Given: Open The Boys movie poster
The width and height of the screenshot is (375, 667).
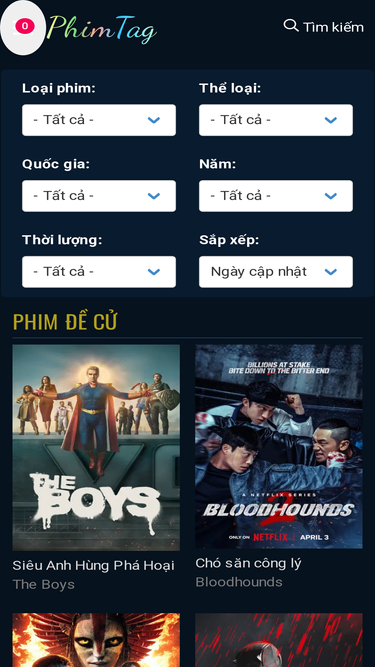Looking at the screenshot, I should [x=96, y=448].
